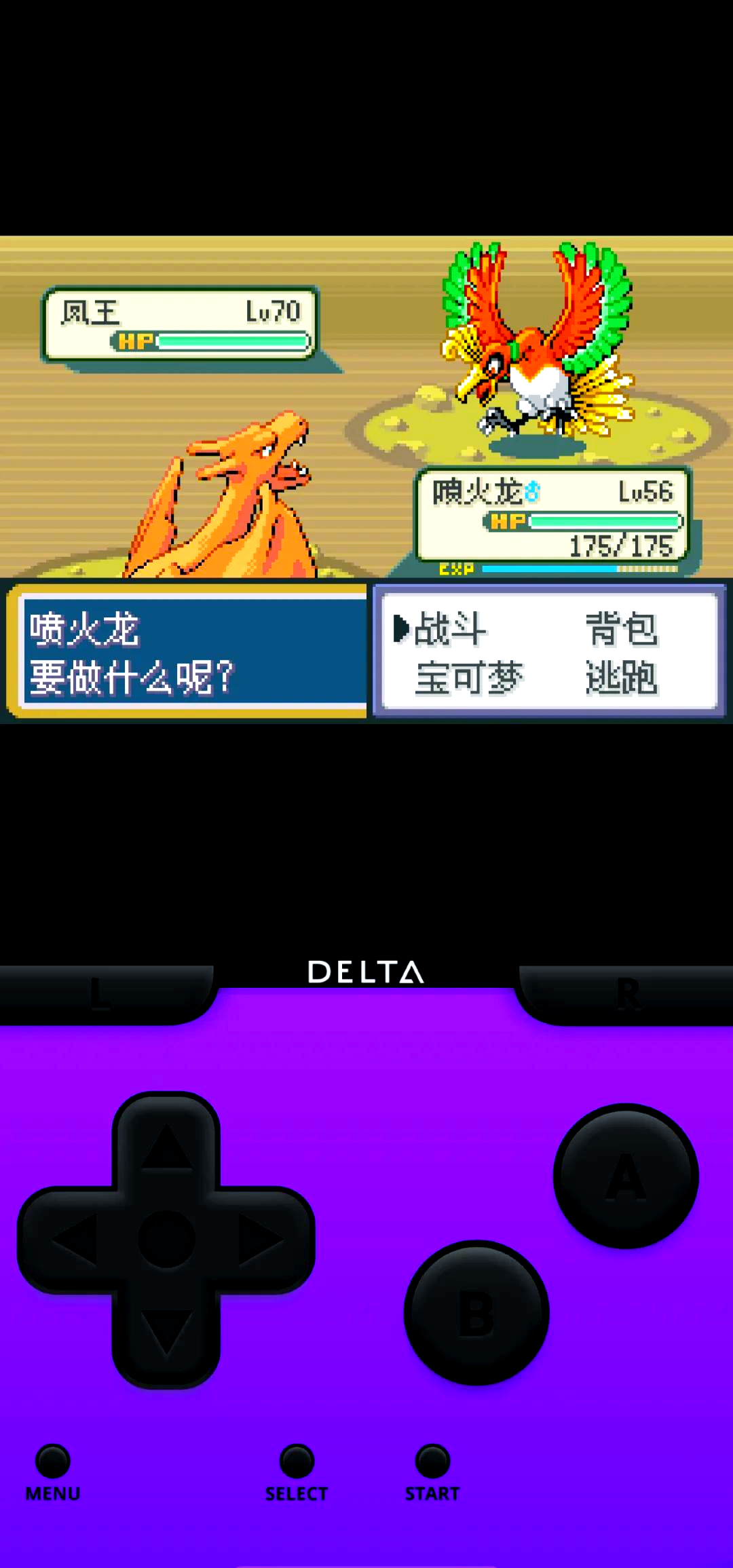Tap the SELECT button
The width and height of the screenshot is (733, 1568).
click(x=297, y=1462)
